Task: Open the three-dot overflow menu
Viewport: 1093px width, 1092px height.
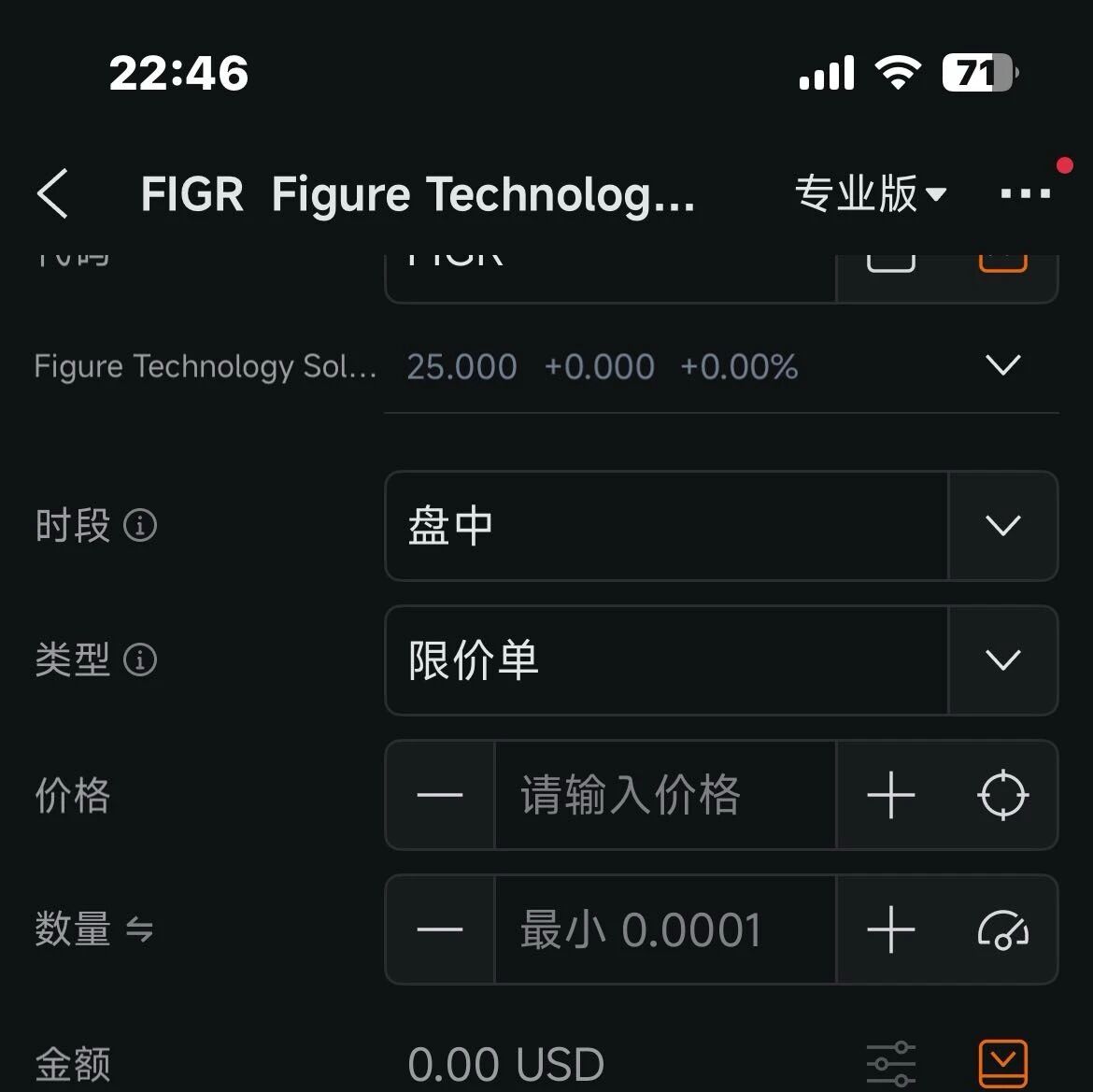Action: pyautogui.click(x=1025, y=193)
